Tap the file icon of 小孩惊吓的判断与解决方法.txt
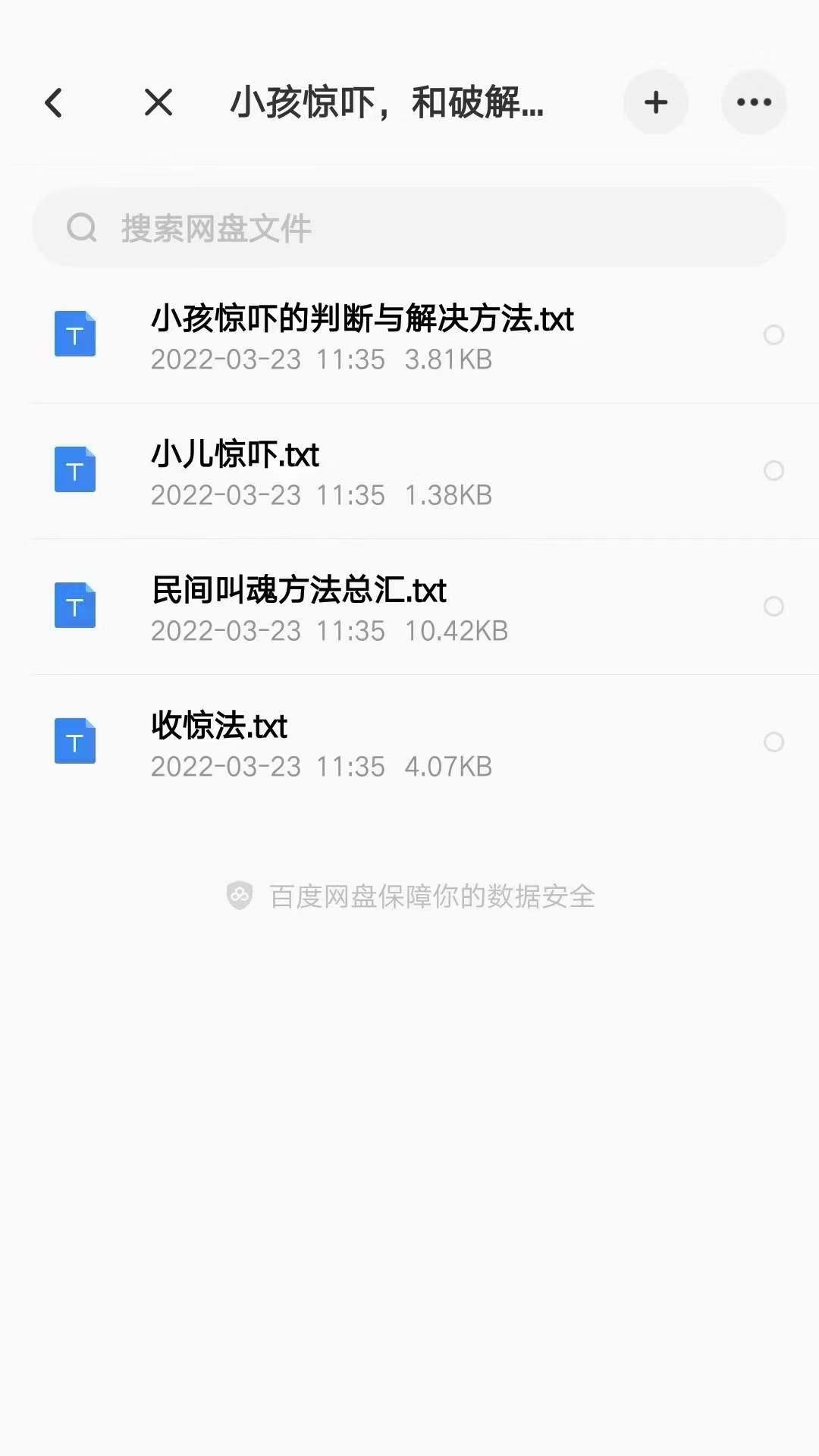The height and width of the screenshot is (1456, 819). [x=74, y=334]
